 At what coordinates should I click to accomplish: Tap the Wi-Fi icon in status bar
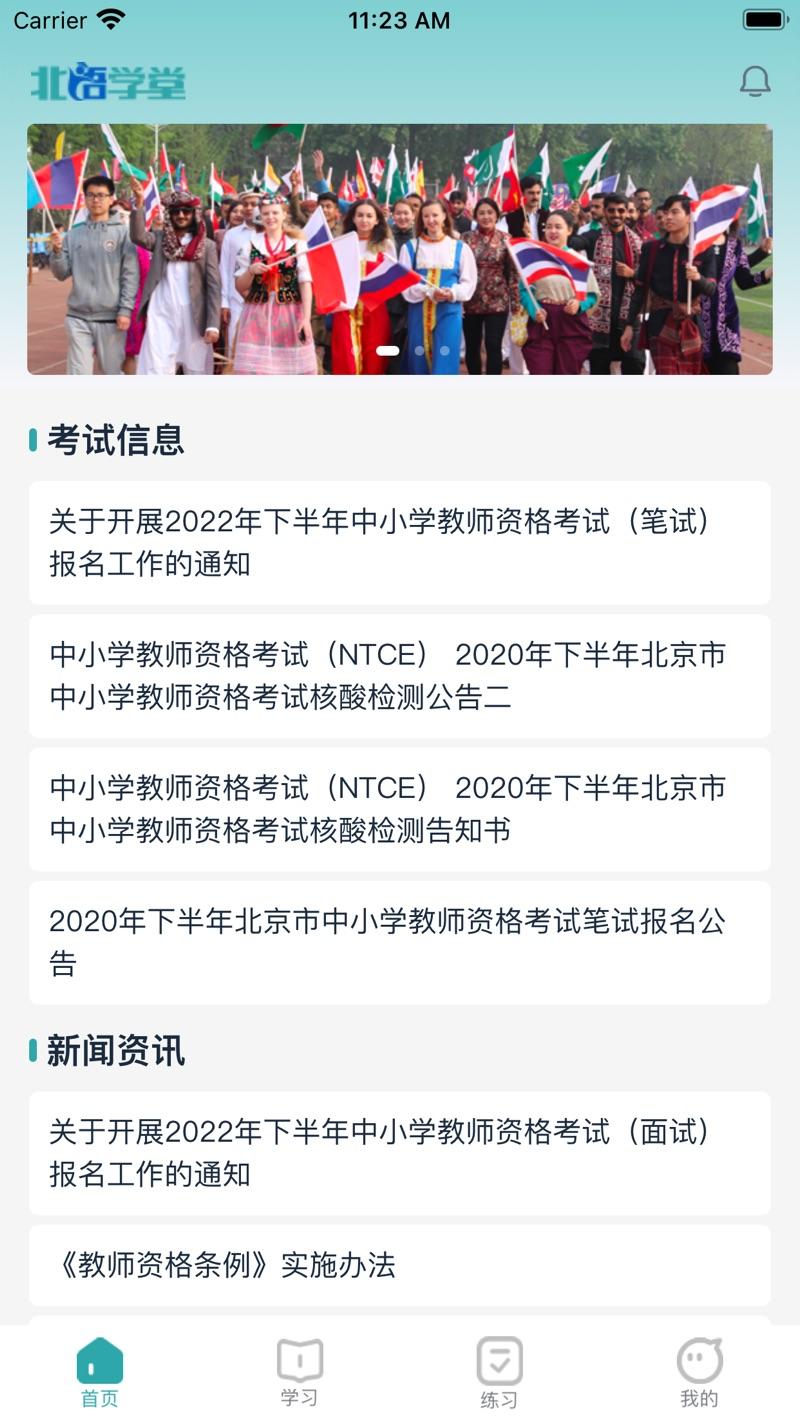(x=110, y=18)
